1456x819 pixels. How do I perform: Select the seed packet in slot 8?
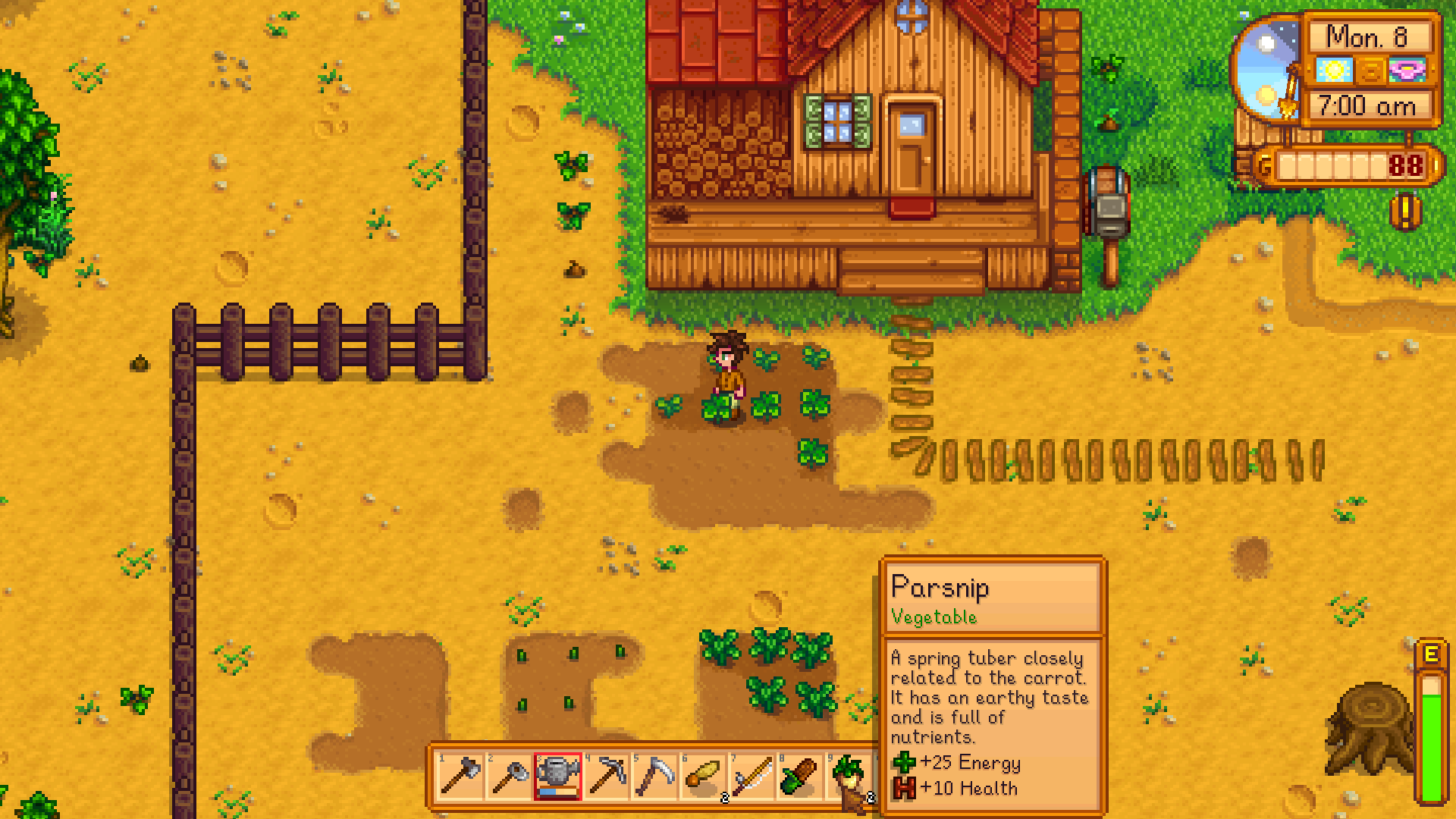pyautogui.click(x=800, y=776)
